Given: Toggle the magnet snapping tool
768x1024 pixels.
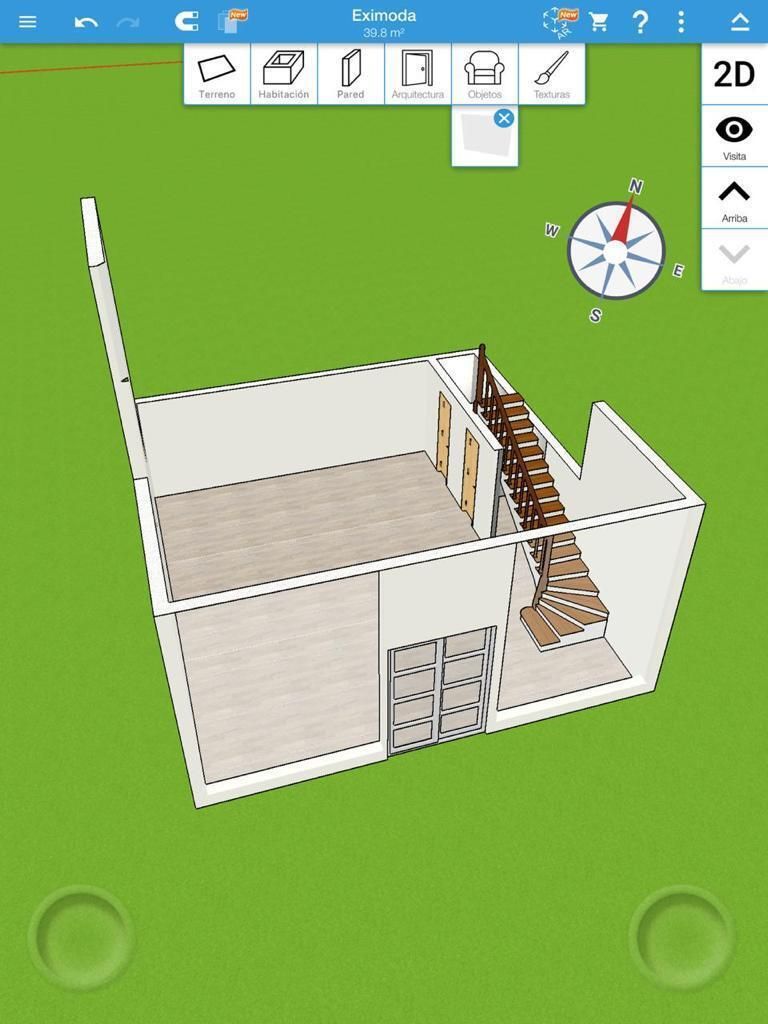Looking at the screenshot, I should (x=185, y=21).
